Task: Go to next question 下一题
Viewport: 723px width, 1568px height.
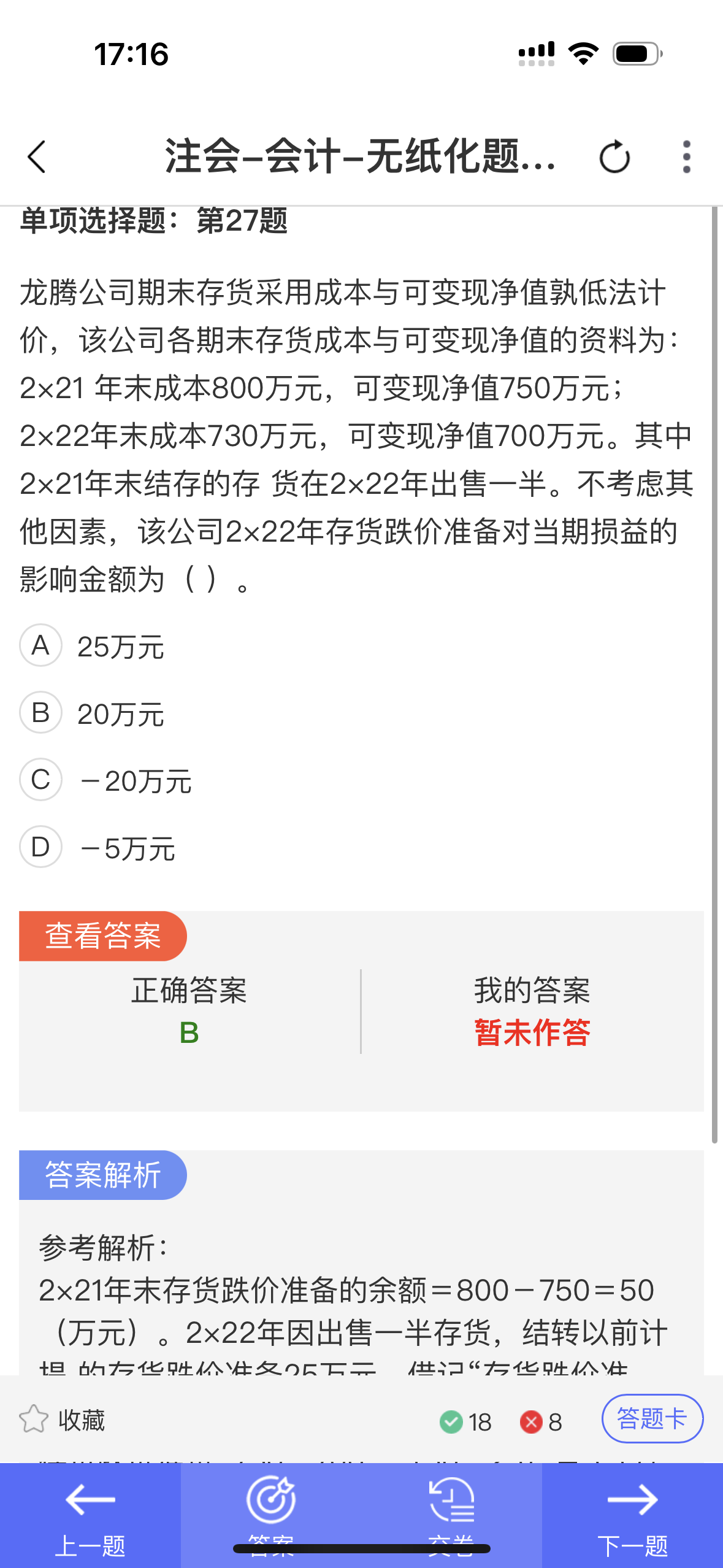Action: coord(632,1515)
